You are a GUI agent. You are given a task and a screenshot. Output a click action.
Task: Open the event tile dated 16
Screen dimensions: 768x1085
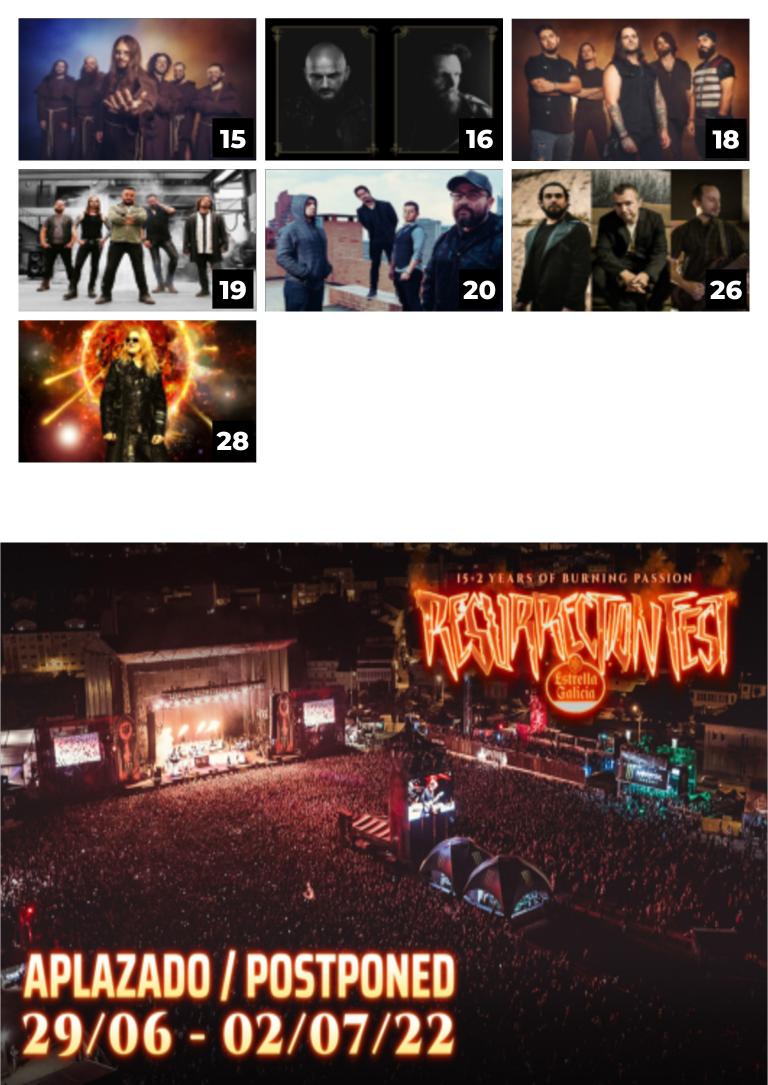[383, 89]
